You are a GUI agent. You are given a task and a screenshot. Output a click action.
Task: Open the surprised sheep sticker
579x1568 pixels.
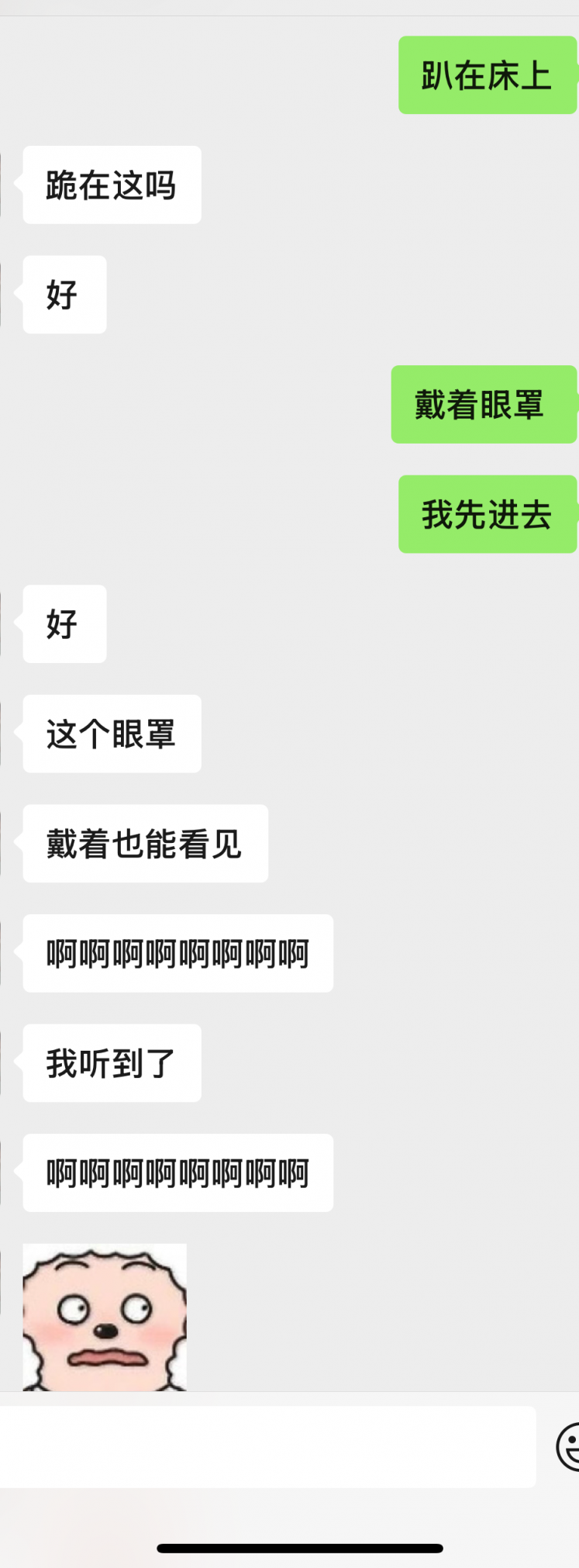[x=105, y=1317]
